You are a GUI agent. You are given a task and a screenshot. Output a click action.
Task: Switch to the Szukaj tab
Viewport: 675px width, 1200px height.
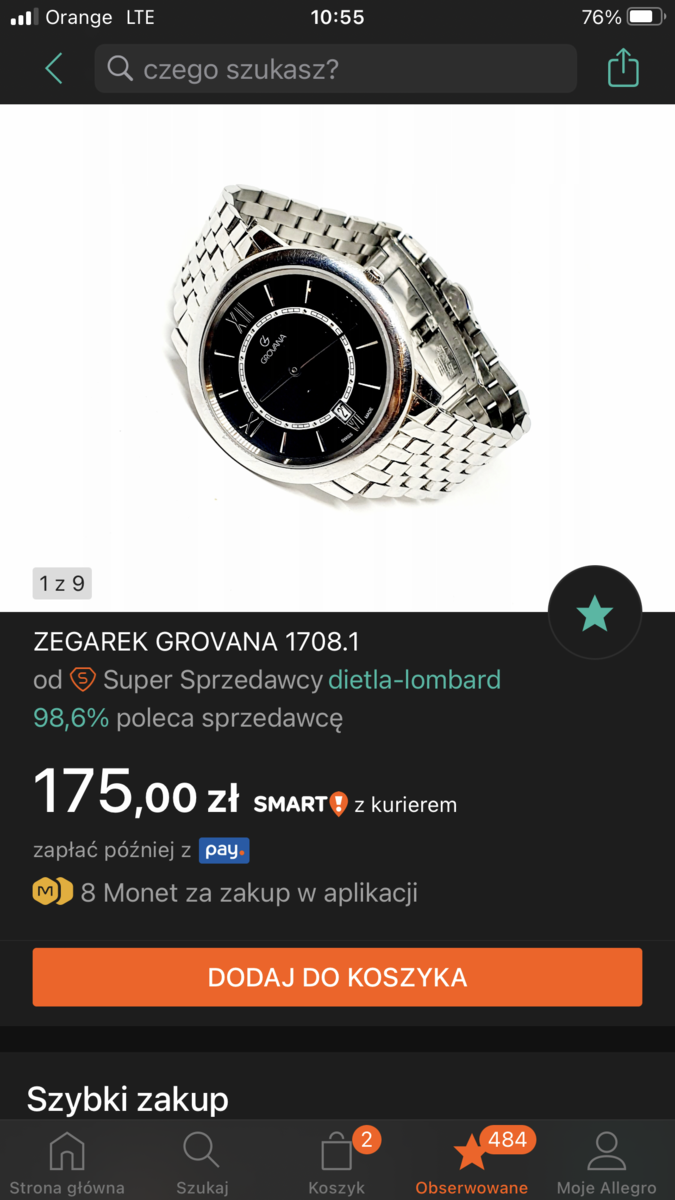[x=202, y=1162]
